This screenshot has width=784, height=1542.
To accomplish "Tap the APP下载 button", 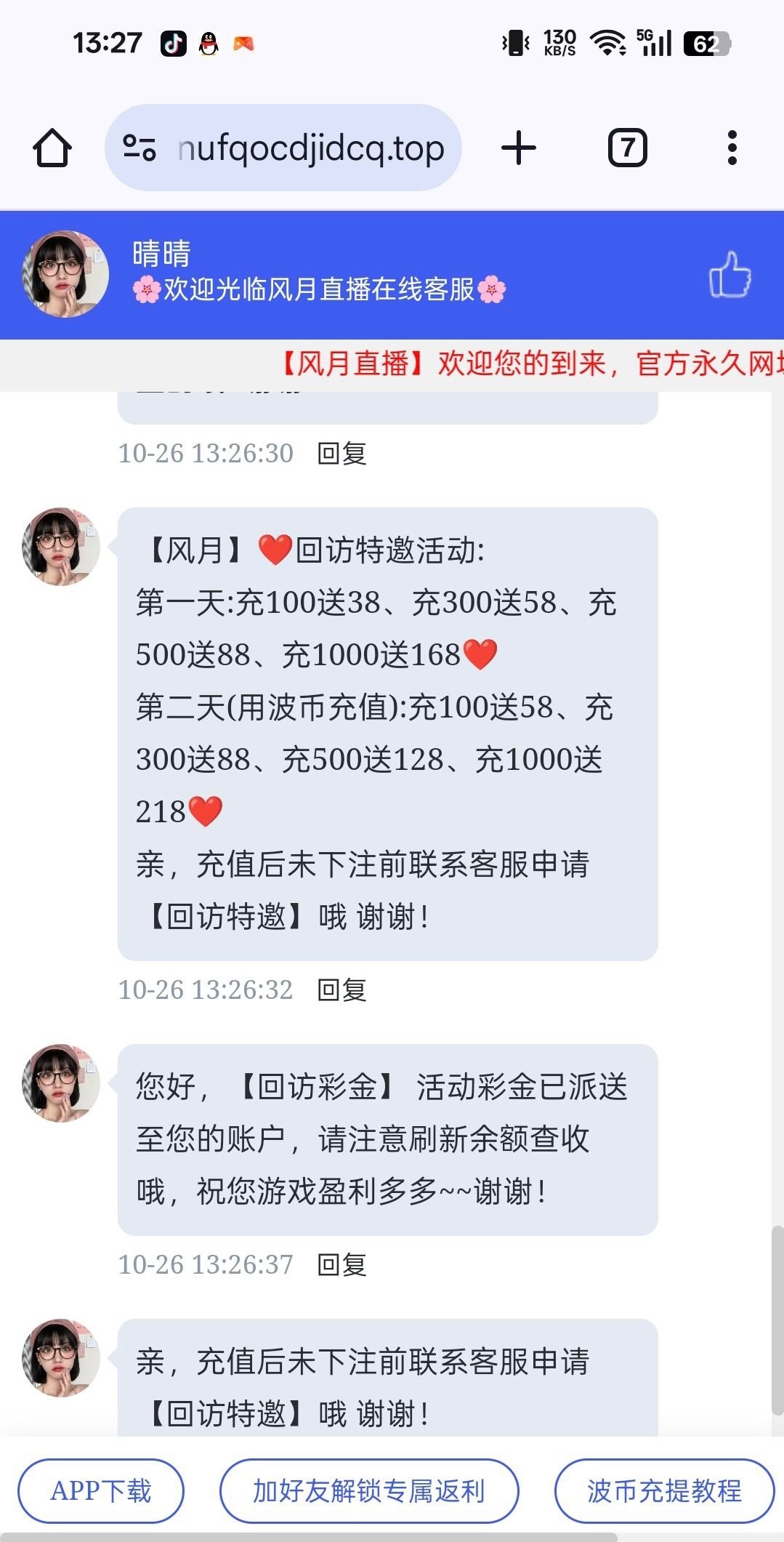I will 101,1491.
